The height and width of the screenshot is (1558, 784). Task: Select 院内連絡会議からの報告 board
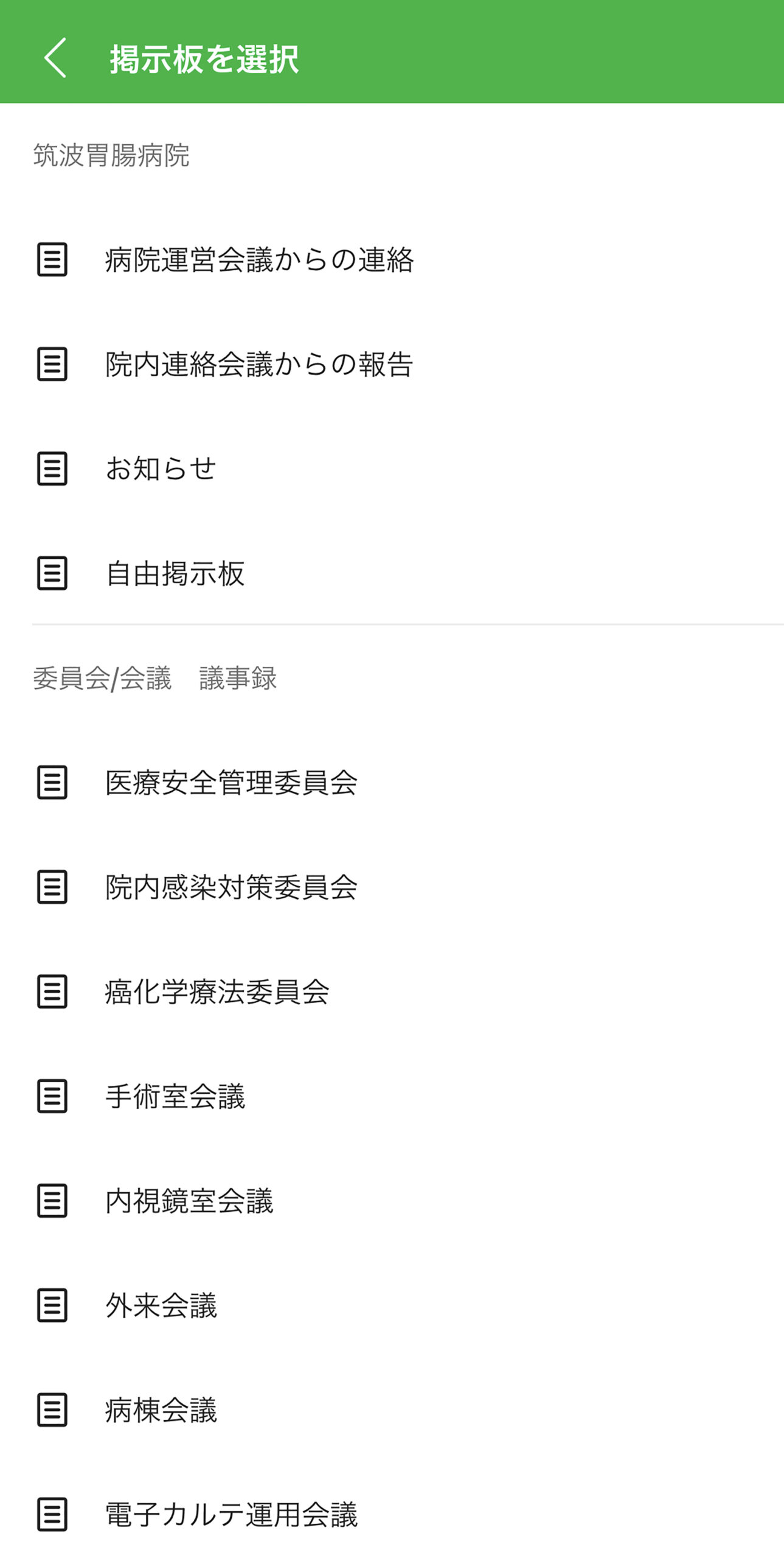click(259, 365)
